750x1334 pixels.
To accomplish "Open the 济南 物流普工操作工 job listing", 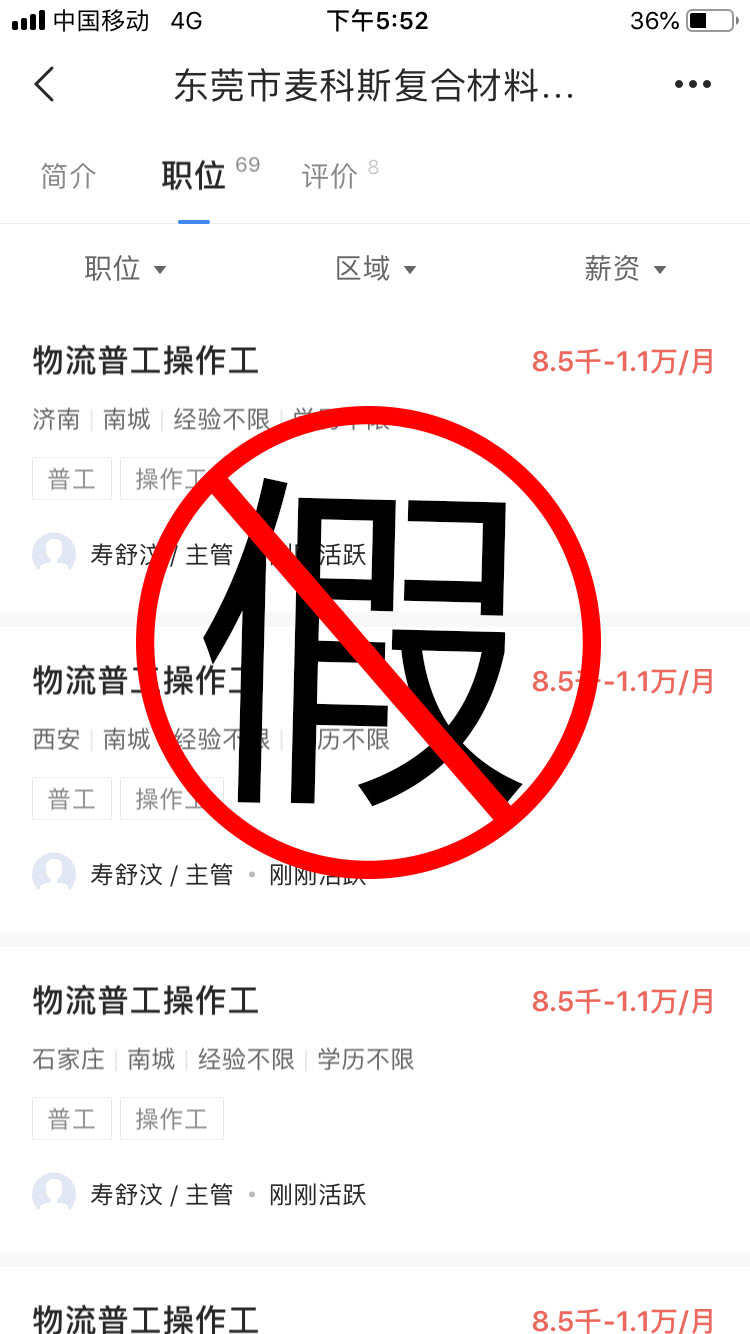I will (x=145, y=362).
